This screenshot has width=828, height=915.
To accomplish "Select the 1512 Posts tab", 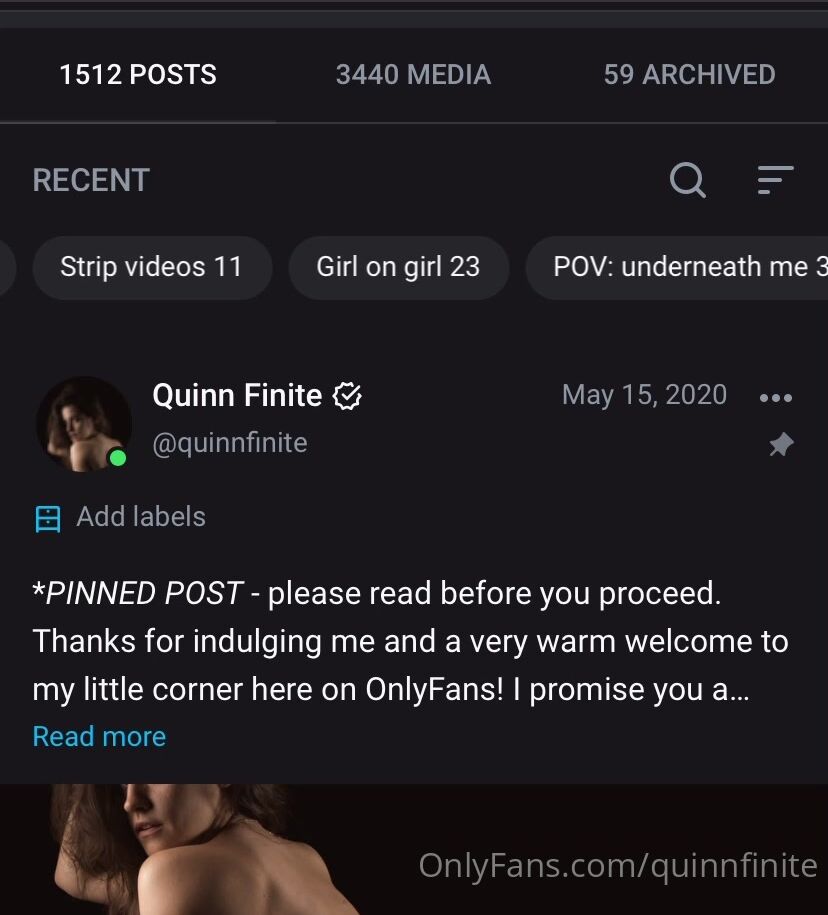I will [138, 75].
